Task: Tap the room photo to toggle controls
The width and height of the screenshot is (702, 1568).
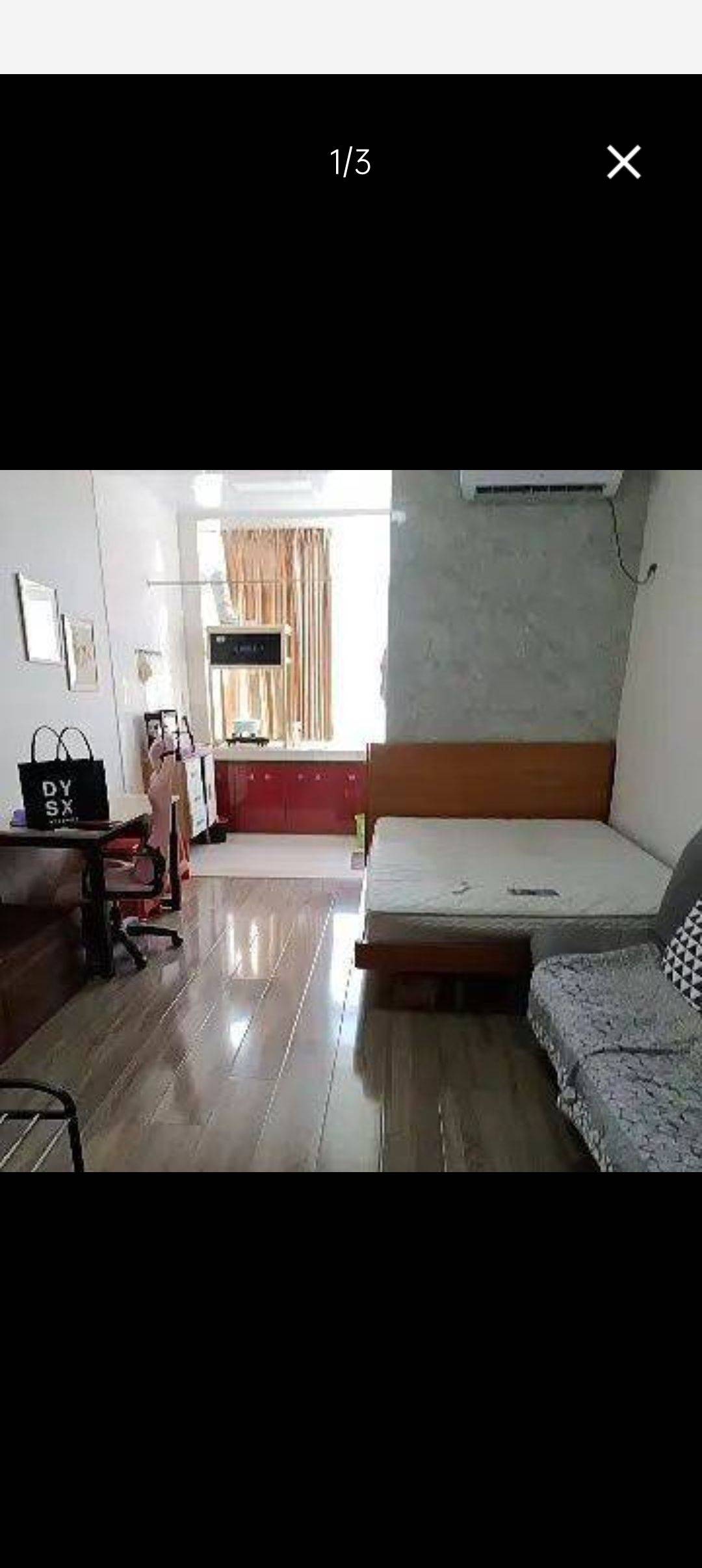Action: [x=351, y=820]
